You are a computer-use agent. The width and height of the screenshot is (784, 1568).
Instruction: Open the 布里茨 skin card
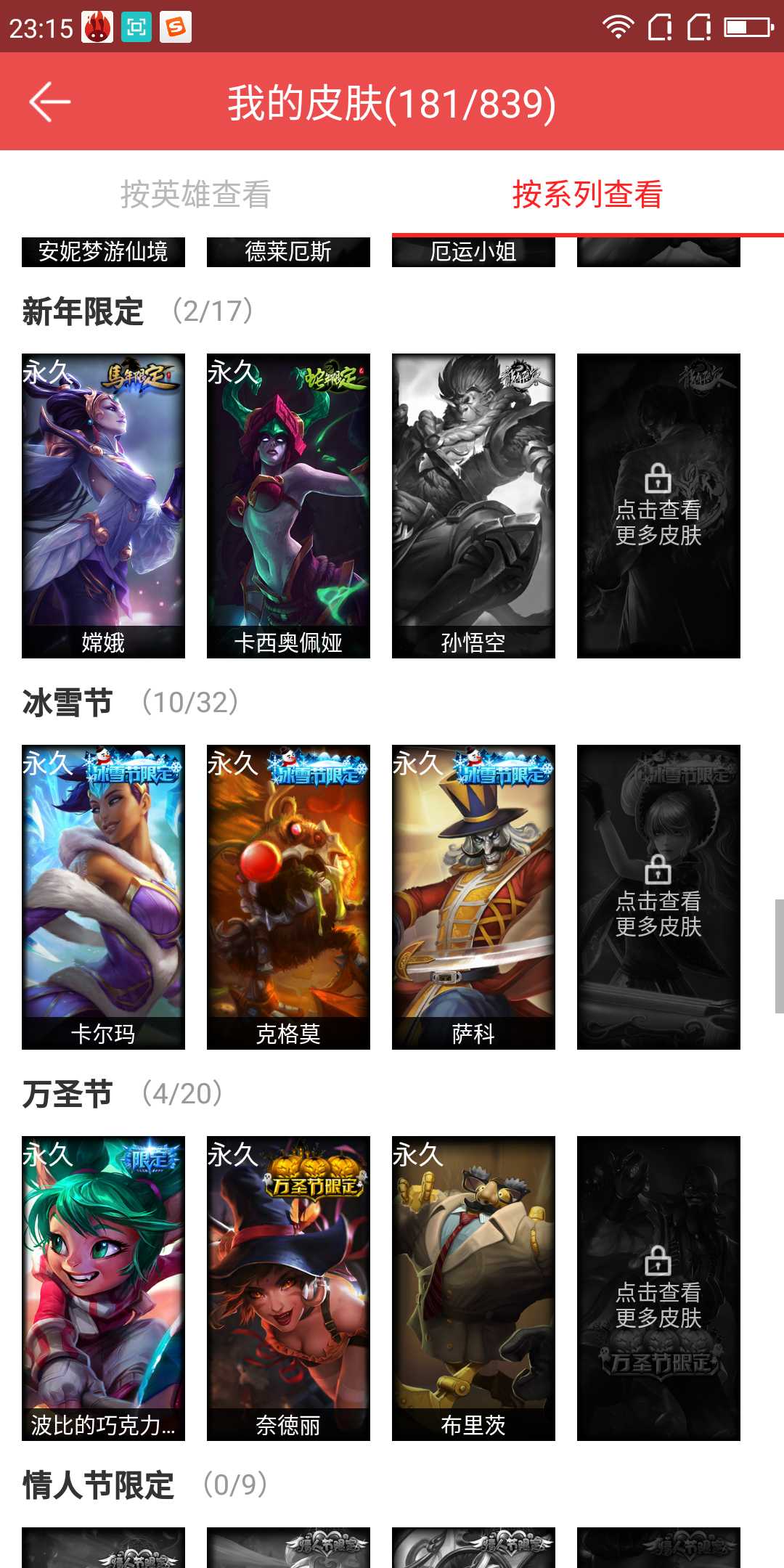pos(473,1289)
